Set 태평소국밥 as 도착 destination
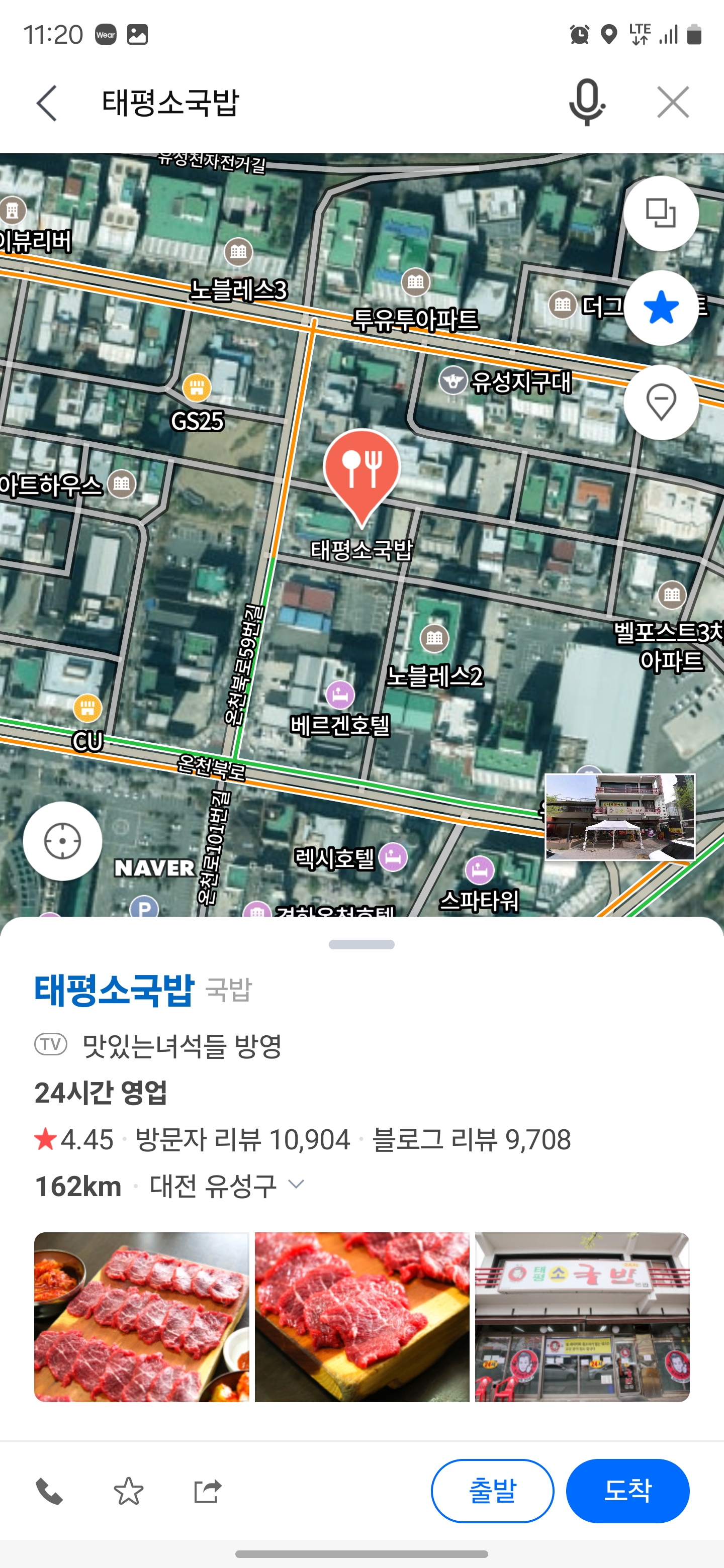 pos(627,1491)
